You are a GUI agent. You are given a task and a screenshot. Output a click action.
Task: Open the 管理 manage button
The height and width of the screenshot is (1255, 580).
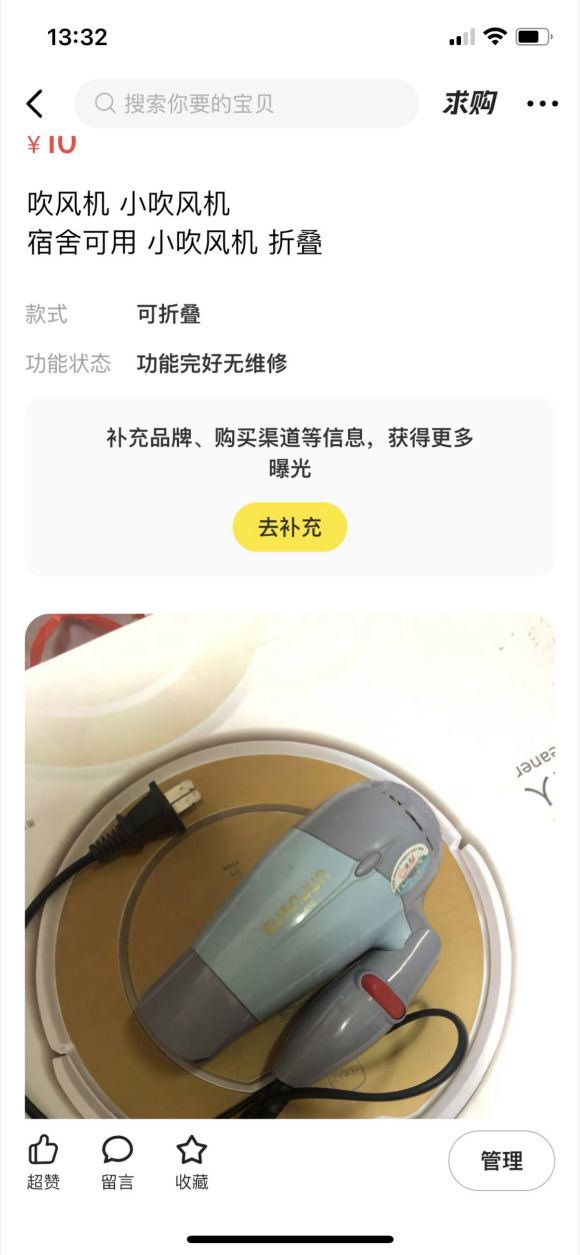coord(501,1161)
